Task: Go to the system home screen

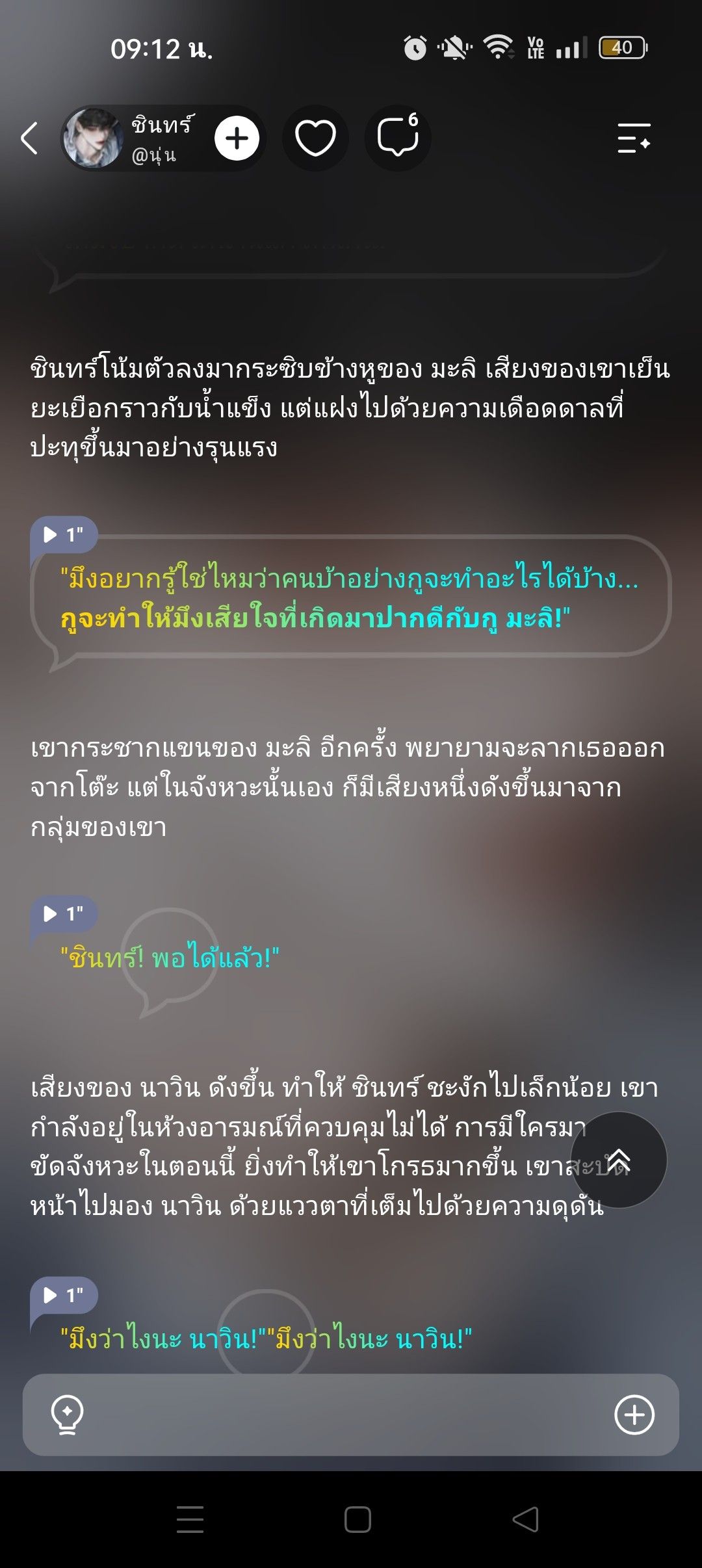Action: click(357, 1519)
